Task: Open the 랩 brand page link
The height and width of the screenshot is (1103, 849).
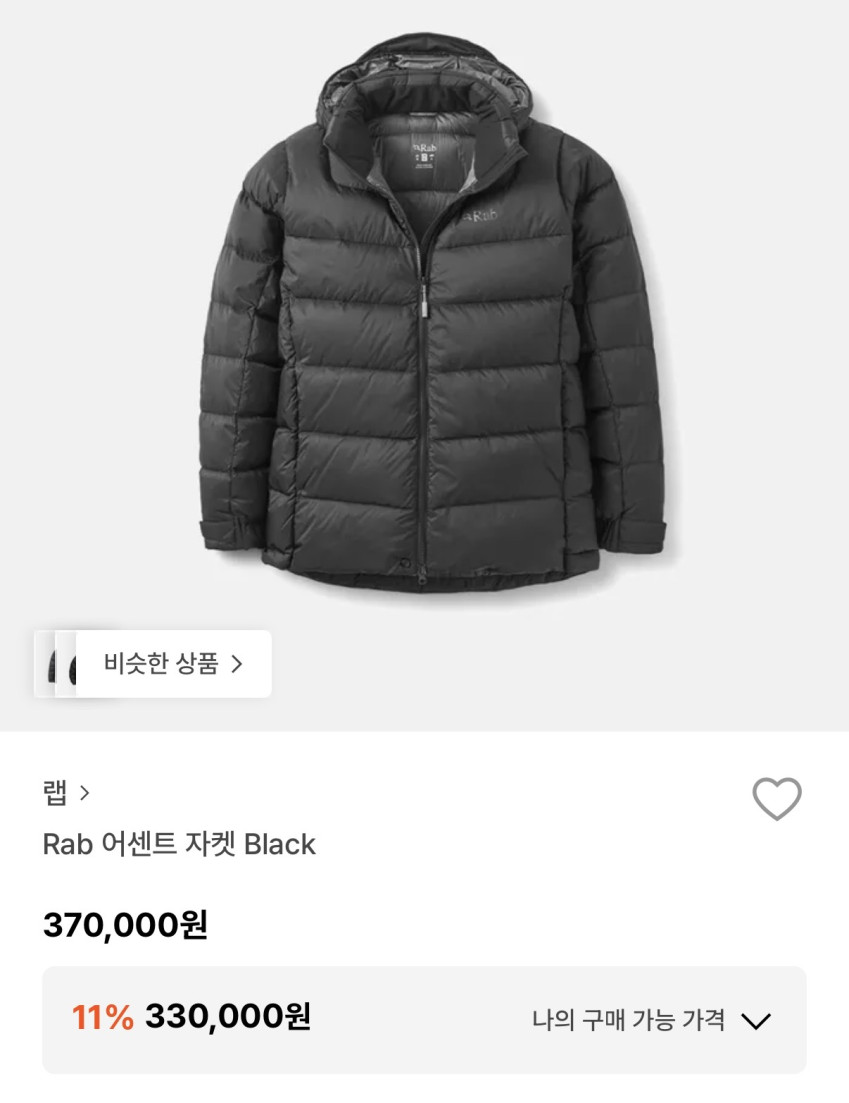Action: click(x=66, y=793)
